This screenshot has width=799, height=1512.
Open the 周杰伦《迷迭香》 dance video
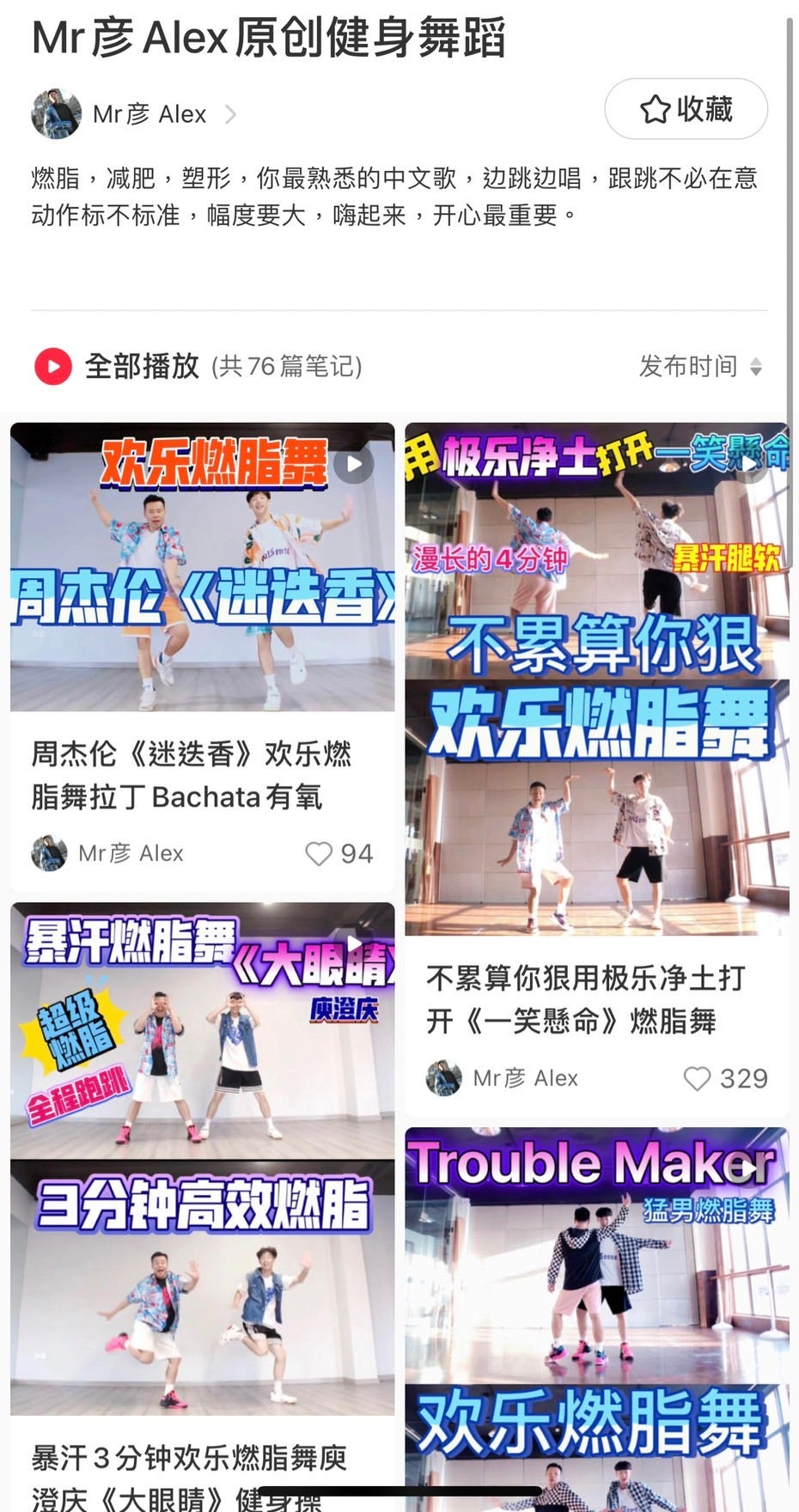pos(202,567)
